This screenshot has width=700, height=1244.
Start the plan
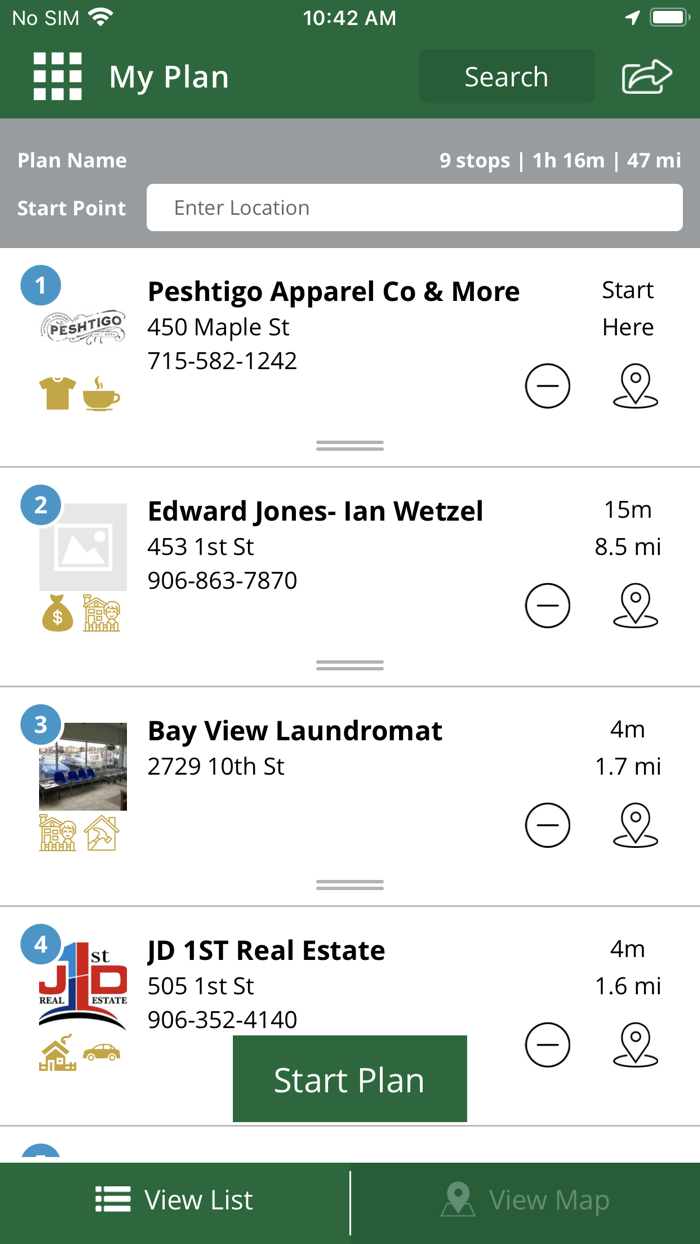coord(349,1080)
